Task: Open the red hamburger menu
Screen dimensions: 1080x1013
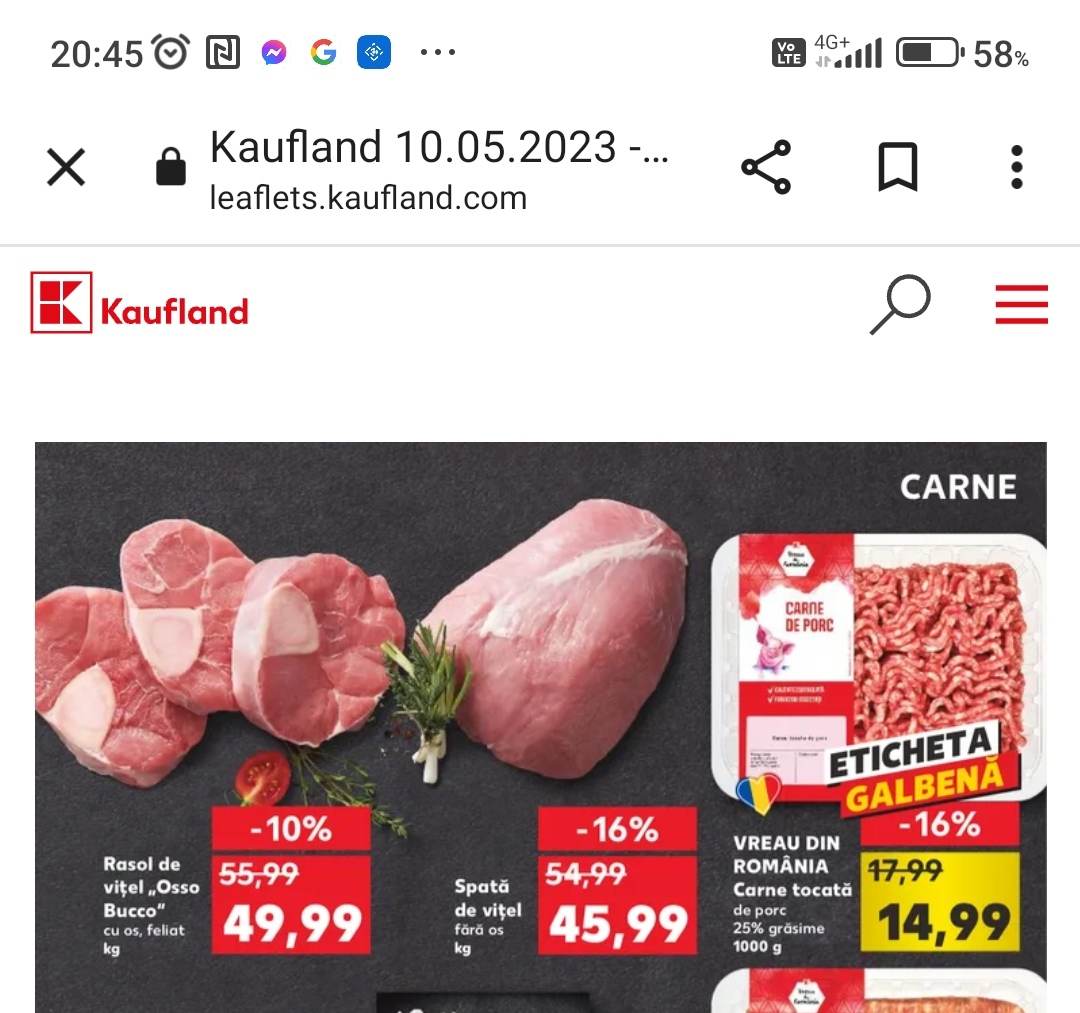Action: click(x=1021, y=304)
